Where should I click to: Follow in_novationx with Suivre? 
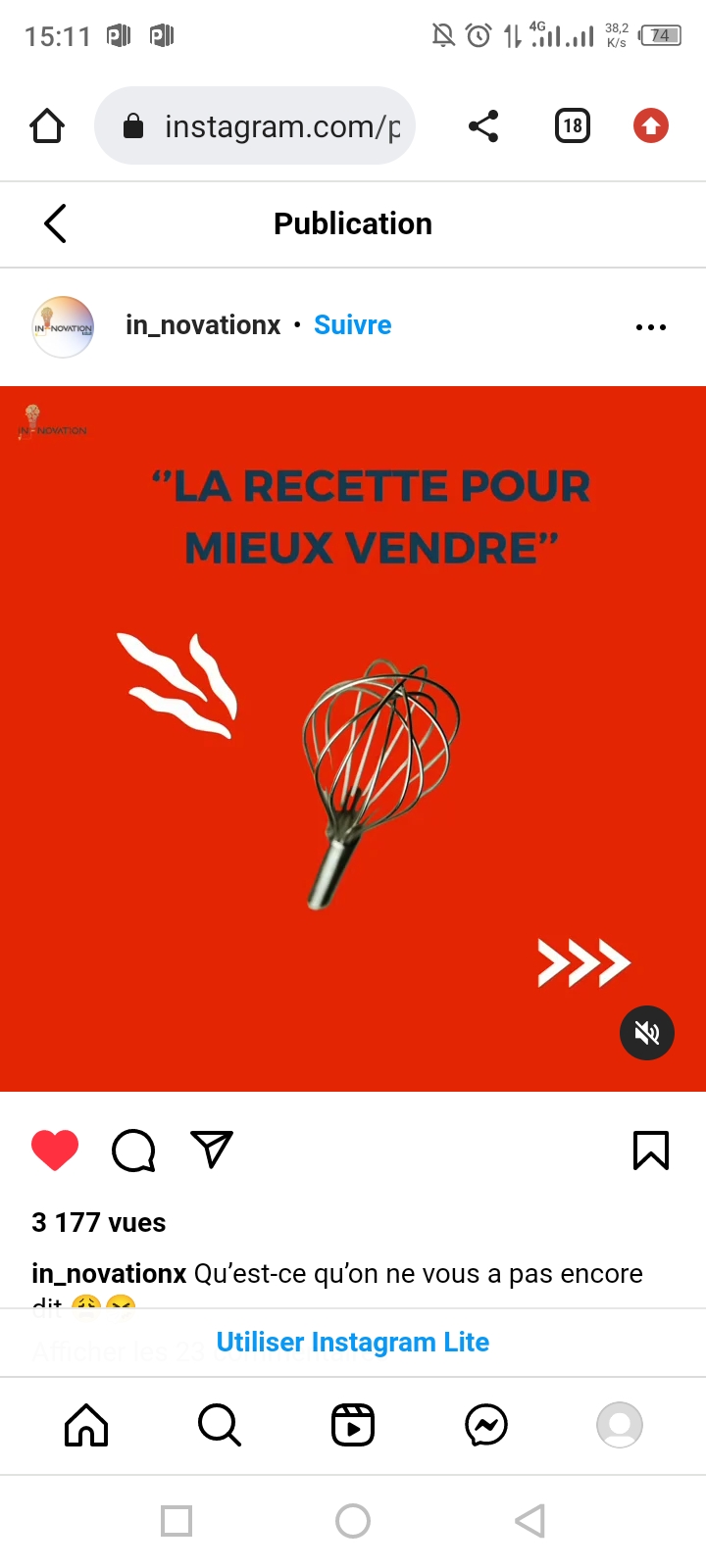click(352, 325)
